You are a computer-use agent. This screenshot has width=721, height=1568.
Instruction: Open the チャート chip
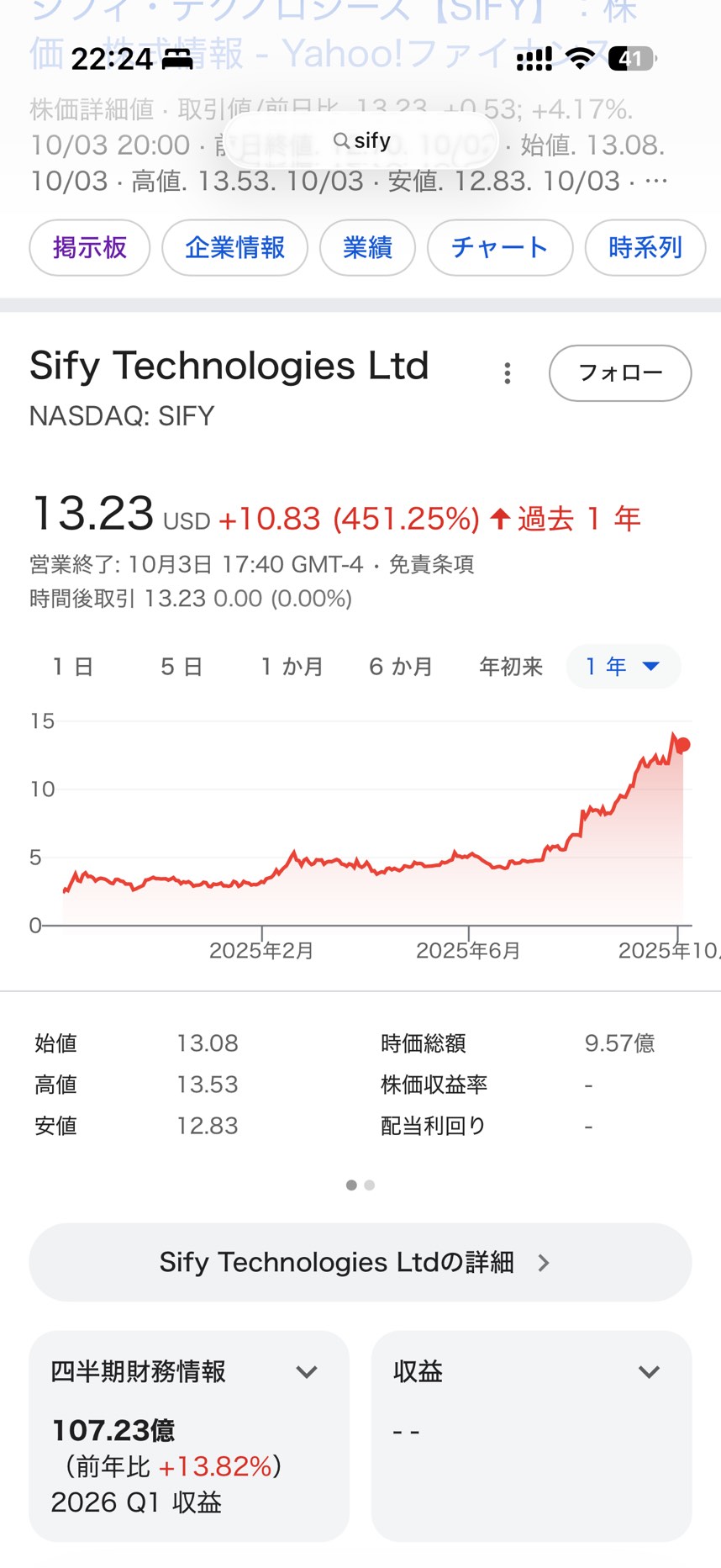point(500,248)
